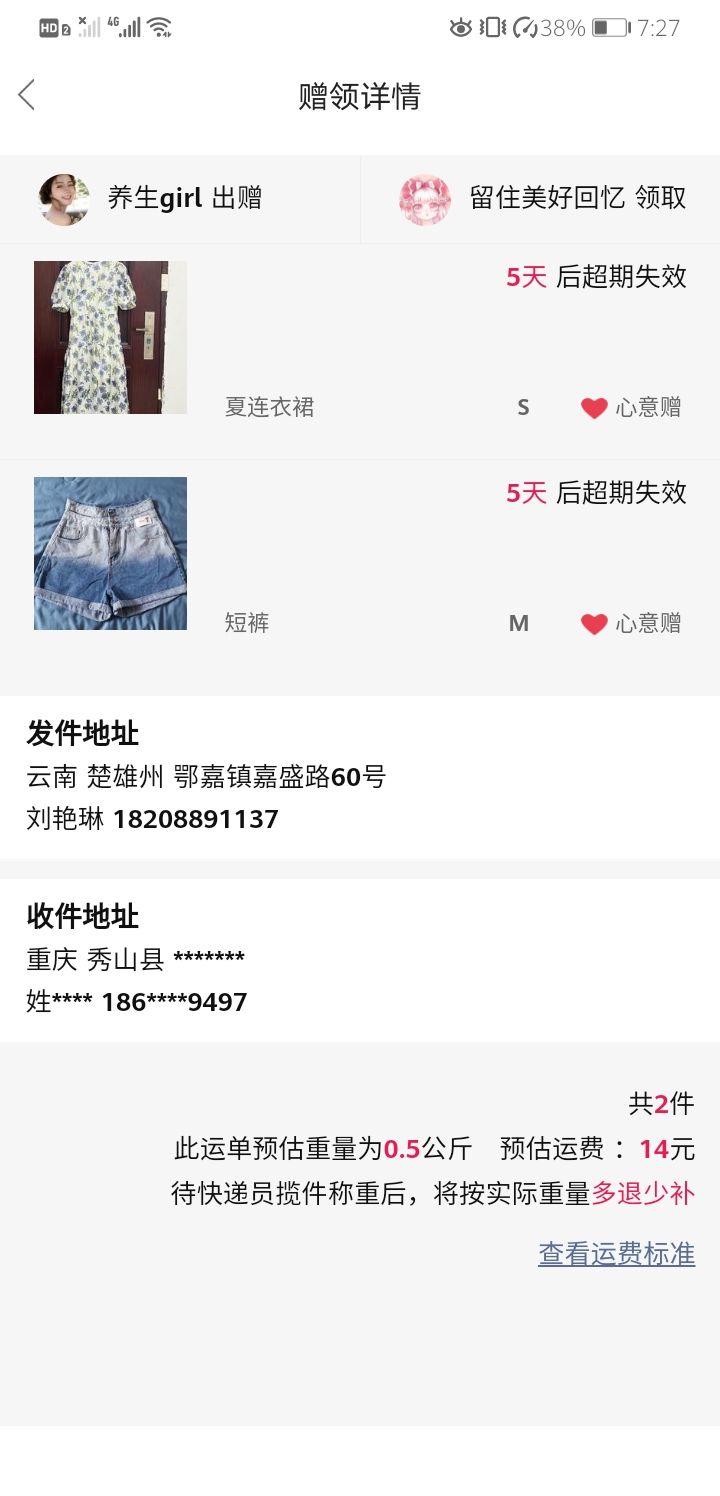Open the 查看运费标准 link
Screen dimensions: 720x1496
(616, 1254)
